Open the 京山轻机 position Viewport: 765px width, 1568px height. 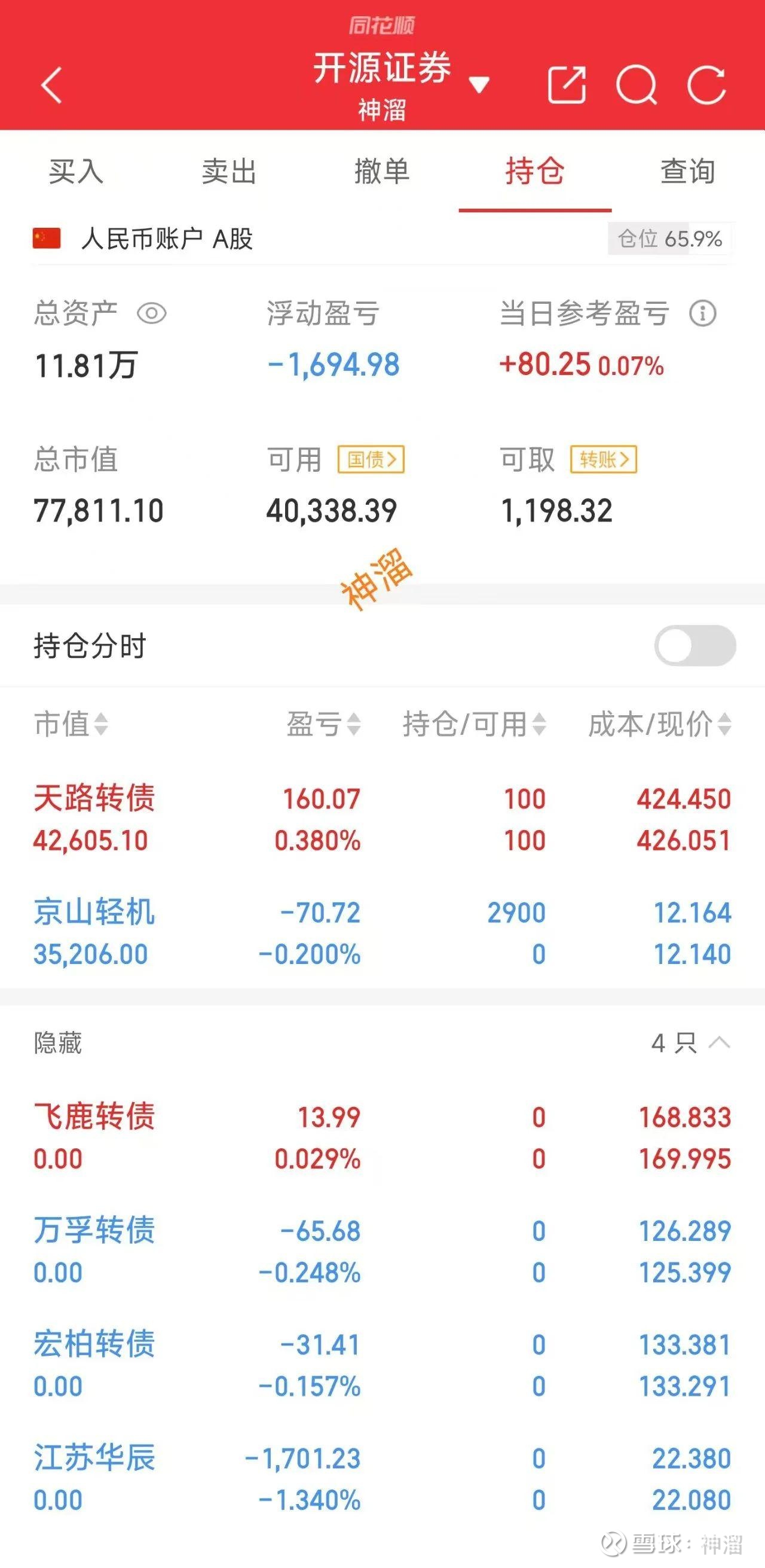pyautogui.click(x=382, y=932)
